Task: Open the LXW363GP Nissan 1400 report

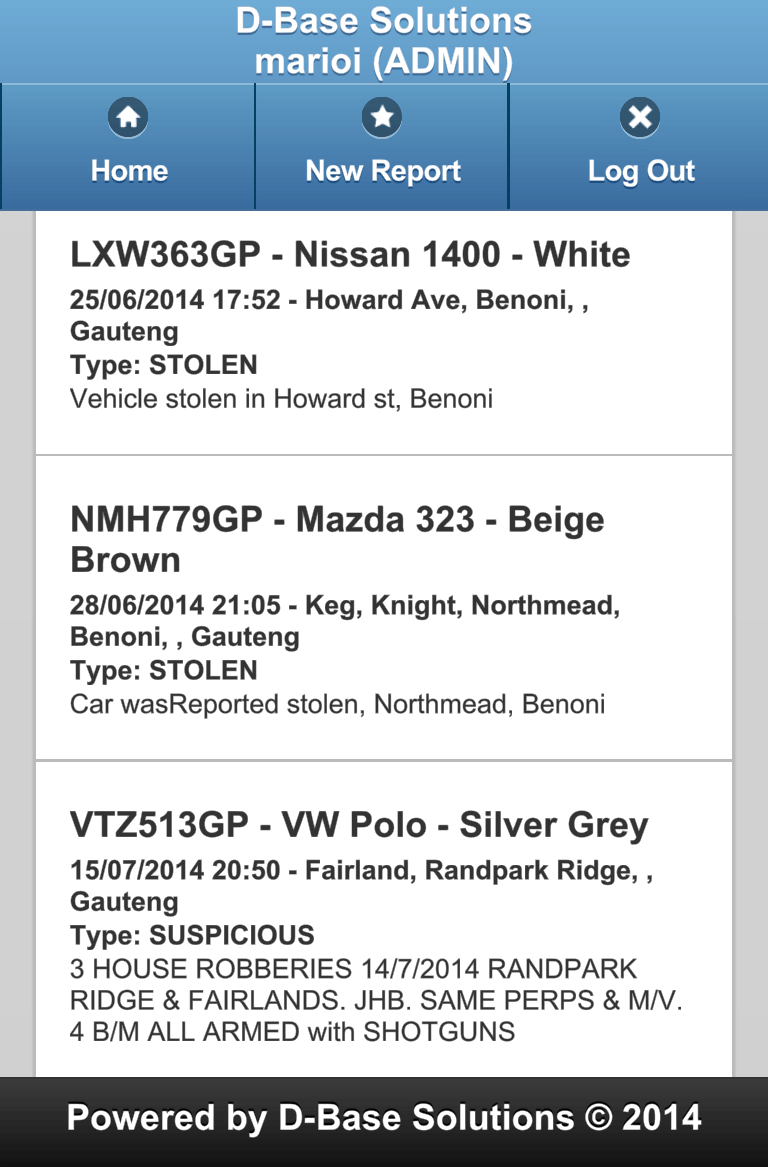Action: click(x=383, y=330)
